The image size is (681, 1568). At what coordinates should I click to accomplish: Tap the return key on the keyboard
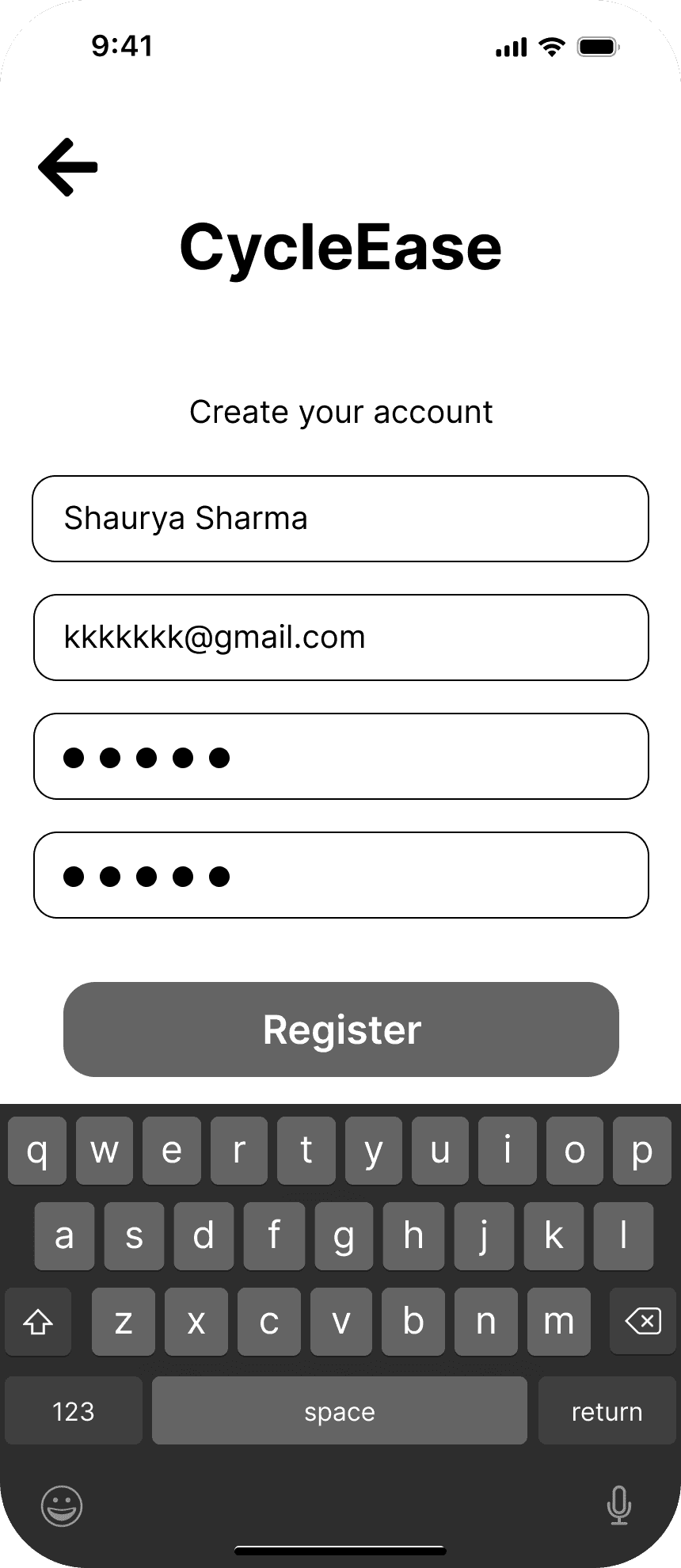coord(607,1411)
